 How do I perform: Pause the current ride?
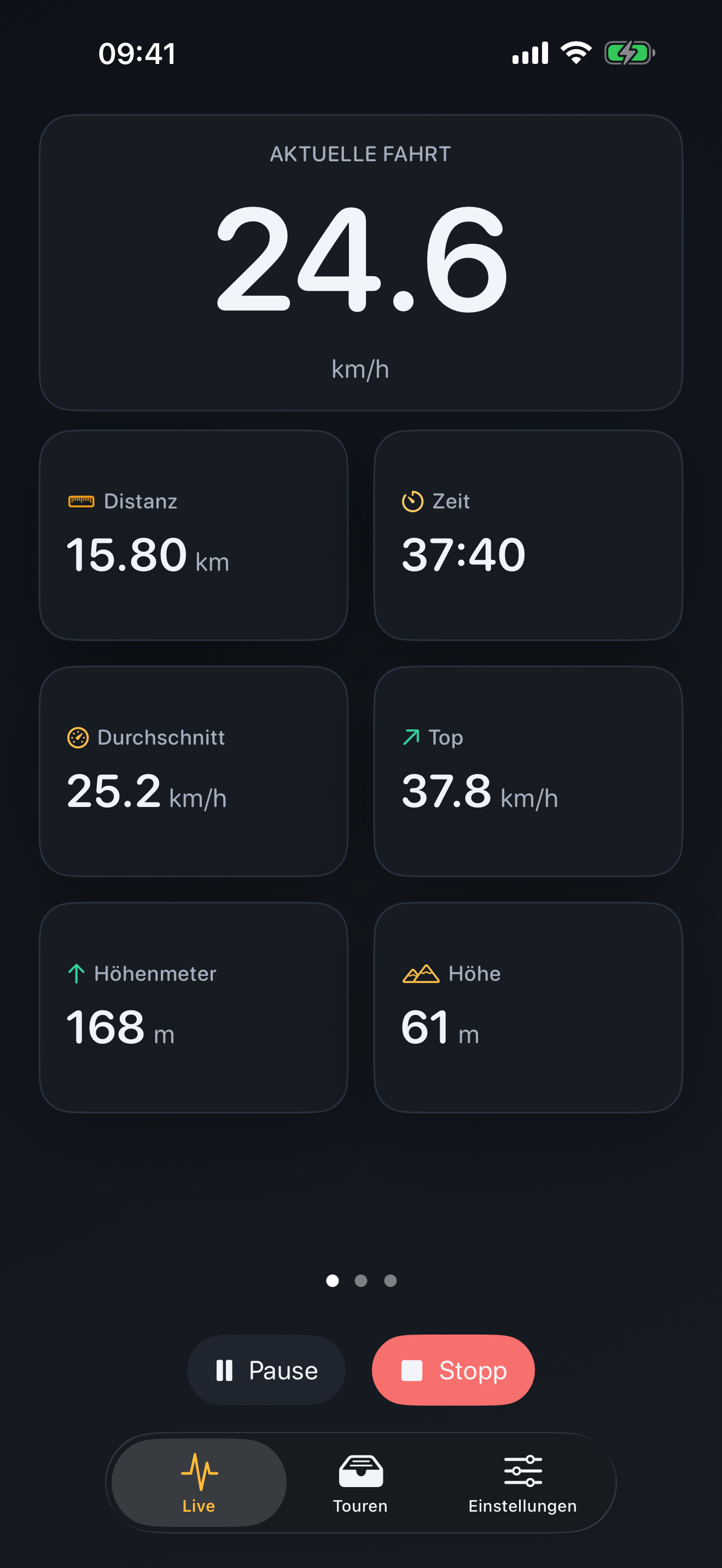click(266, 1370)
